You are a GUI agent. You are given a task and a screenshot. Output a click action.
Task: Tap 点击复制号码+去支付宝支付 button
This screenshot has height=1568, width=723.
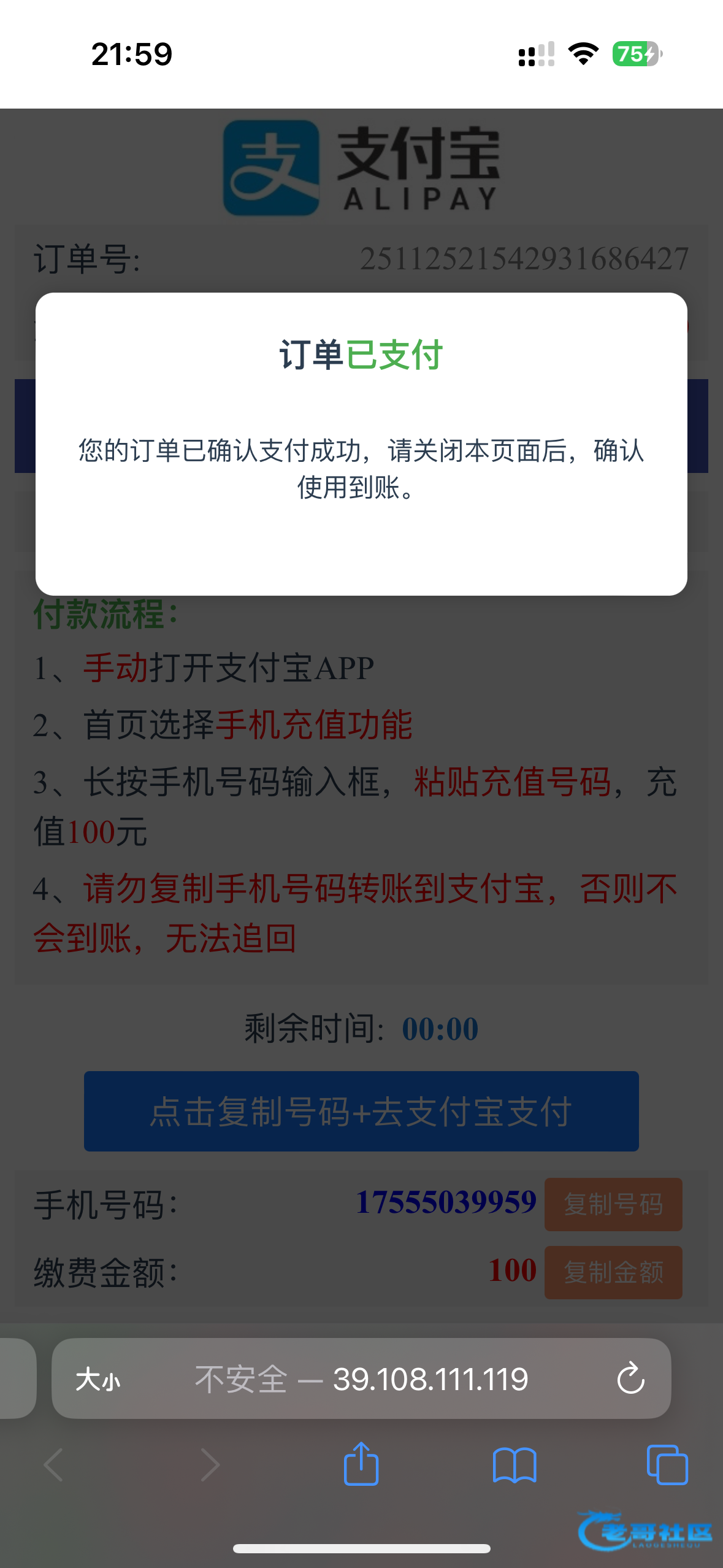click(x=361, y=1111)
